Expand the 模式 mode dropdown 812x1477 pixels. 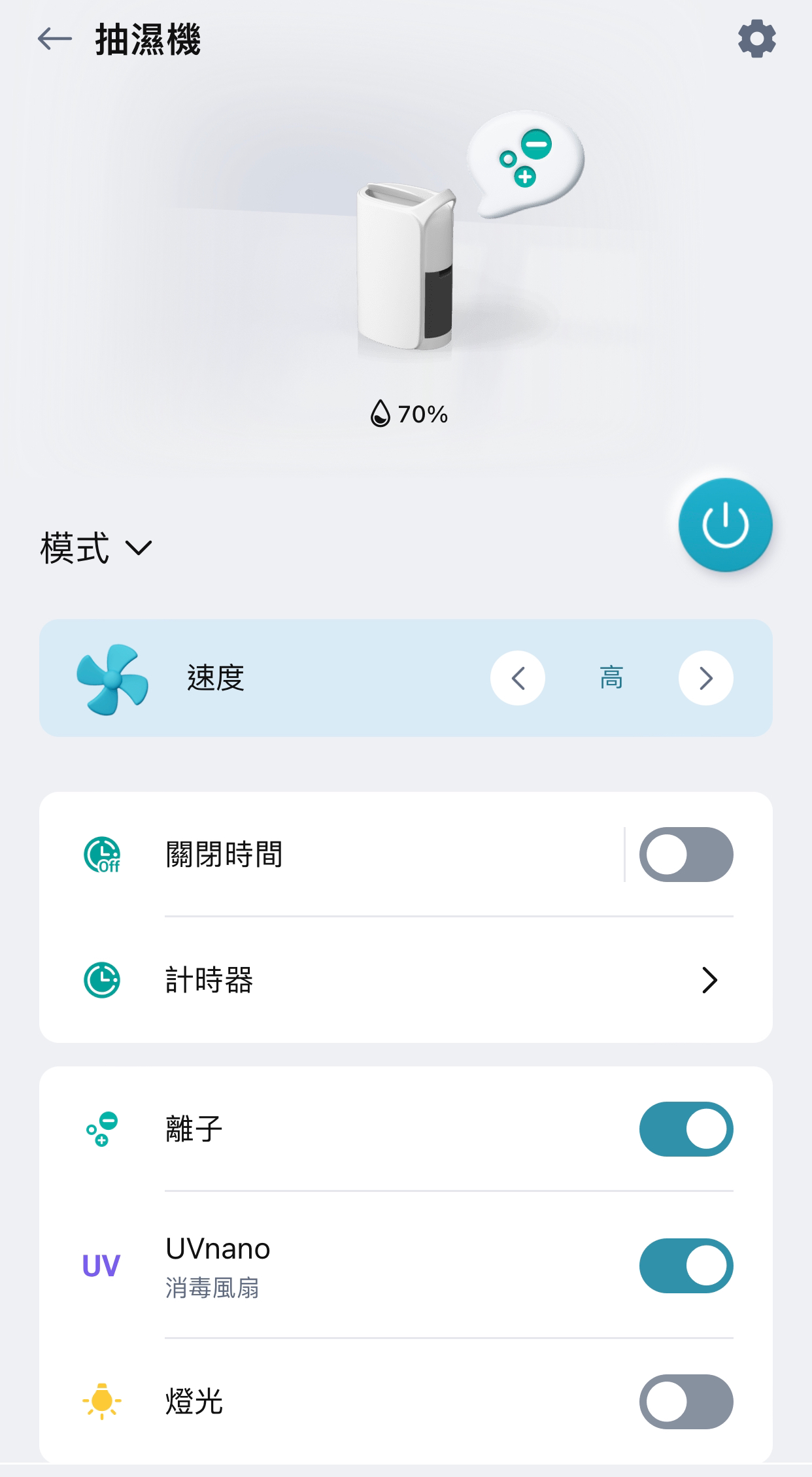[96, 547]
